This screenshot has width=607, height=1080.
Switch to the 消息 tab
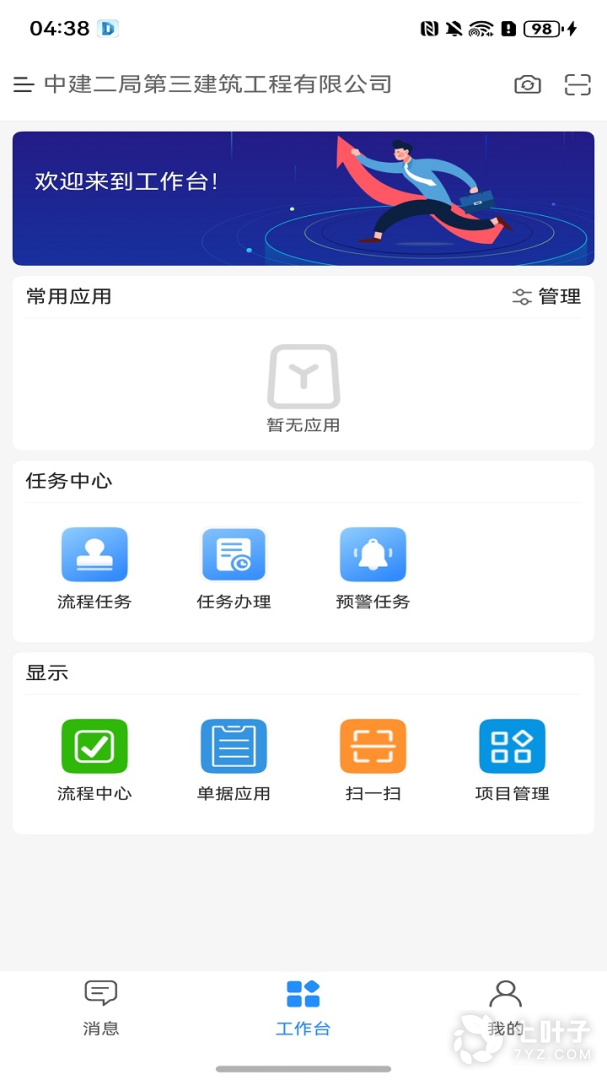coord(101,1007)
